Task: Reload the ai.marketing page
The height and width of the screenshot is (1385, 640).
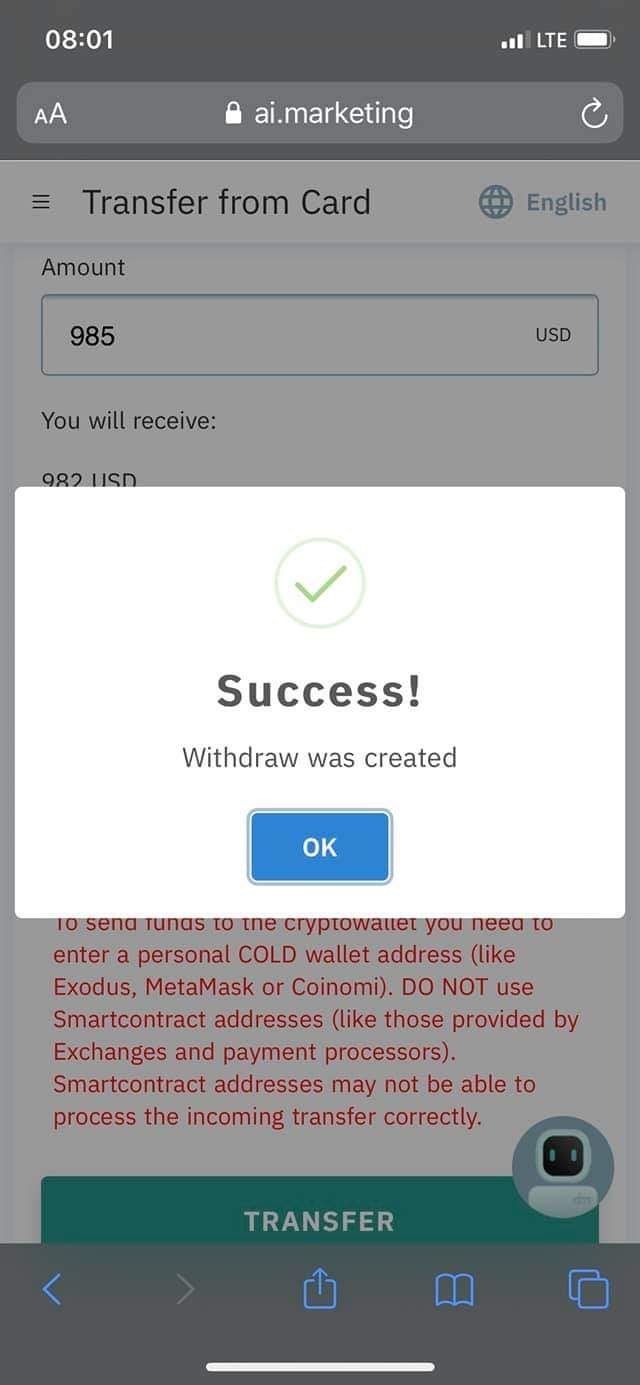Action: 593,114
